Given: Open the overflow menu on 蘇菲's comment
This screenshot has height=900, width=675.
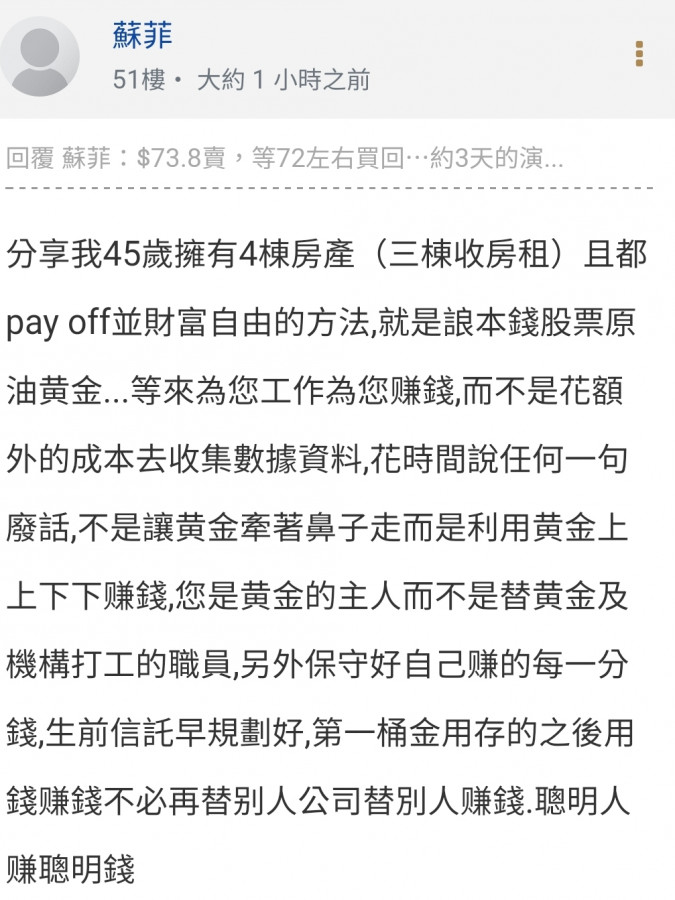Looking at the screenshot, I should (639, 54).
